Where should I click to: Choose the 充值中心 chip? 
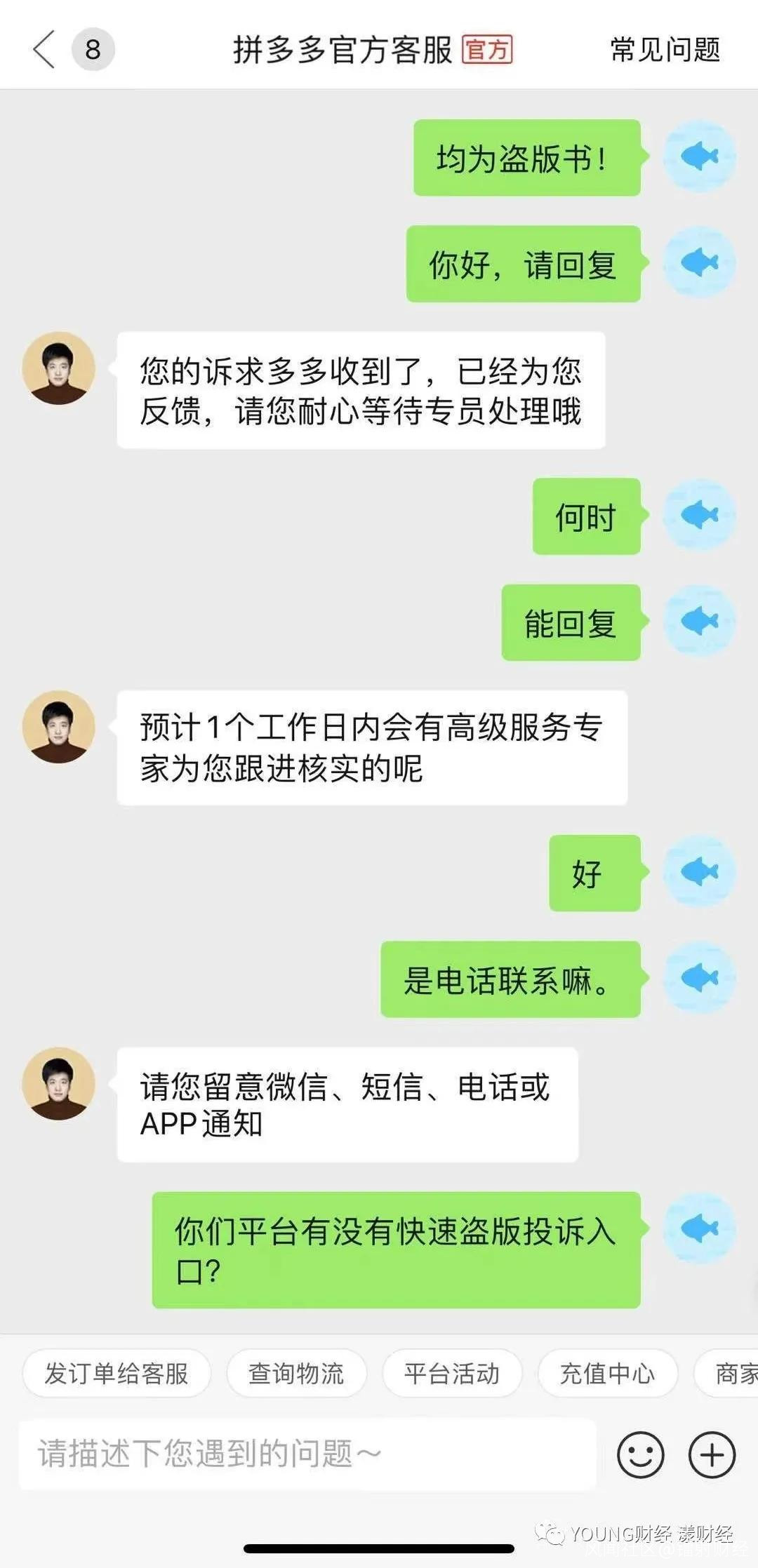(x=607, y=1373)
